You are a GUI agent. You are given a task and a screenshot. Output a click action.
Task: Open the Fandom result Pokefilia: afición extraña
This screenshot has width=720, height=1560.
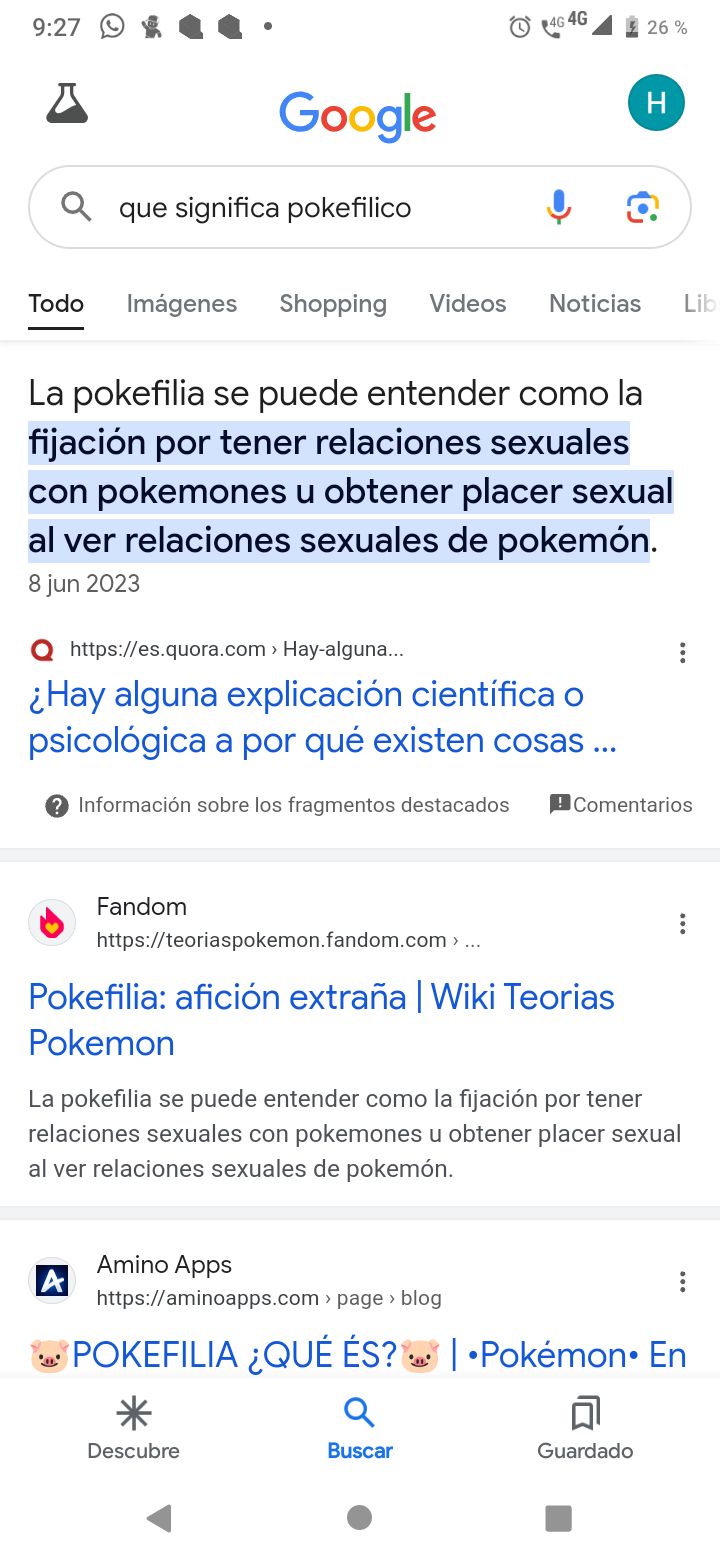[x=321, y=1020]
